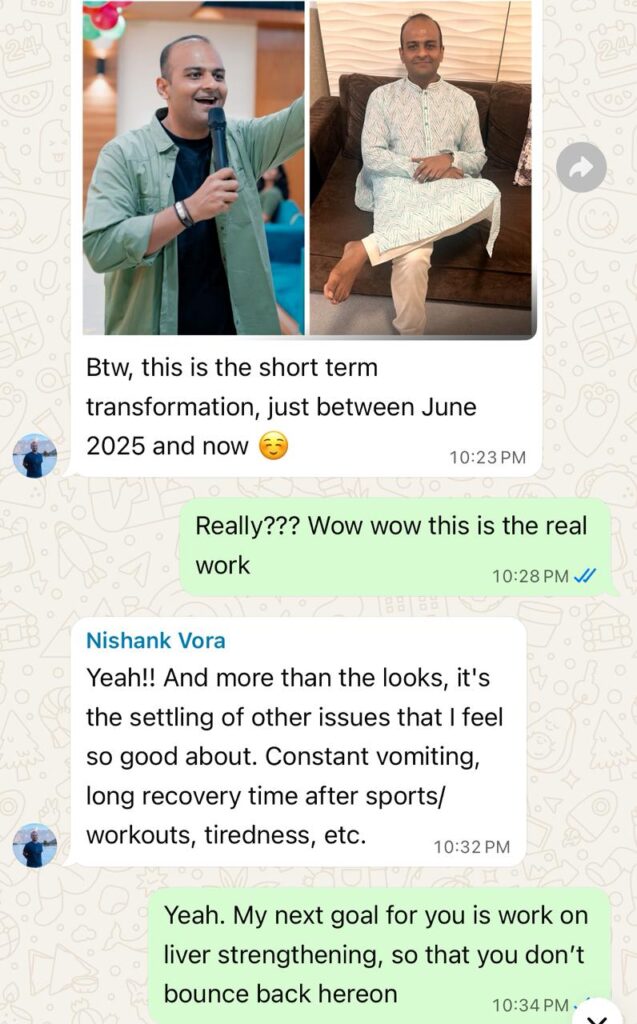
Task: Open the photo of man seated on sofa
Action: point(422,168)
